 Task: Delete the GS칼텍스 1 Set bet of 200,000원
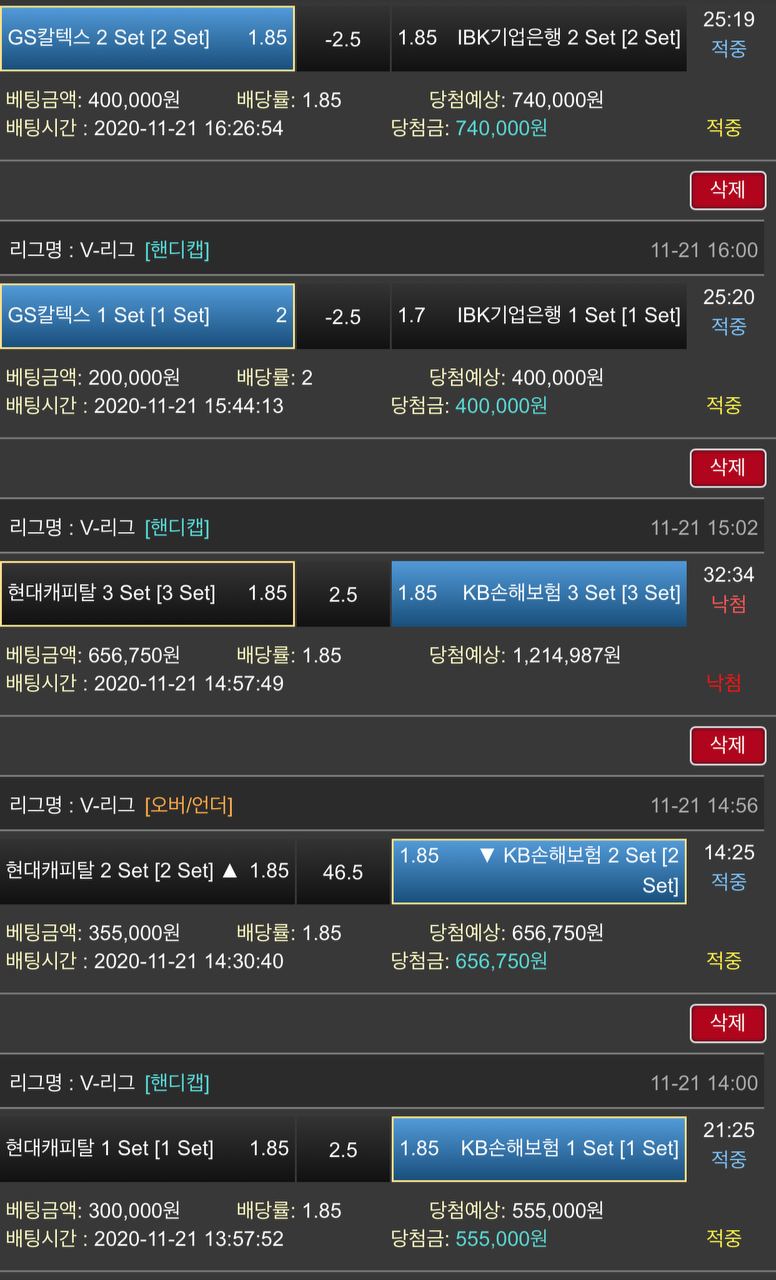point(727,467)
